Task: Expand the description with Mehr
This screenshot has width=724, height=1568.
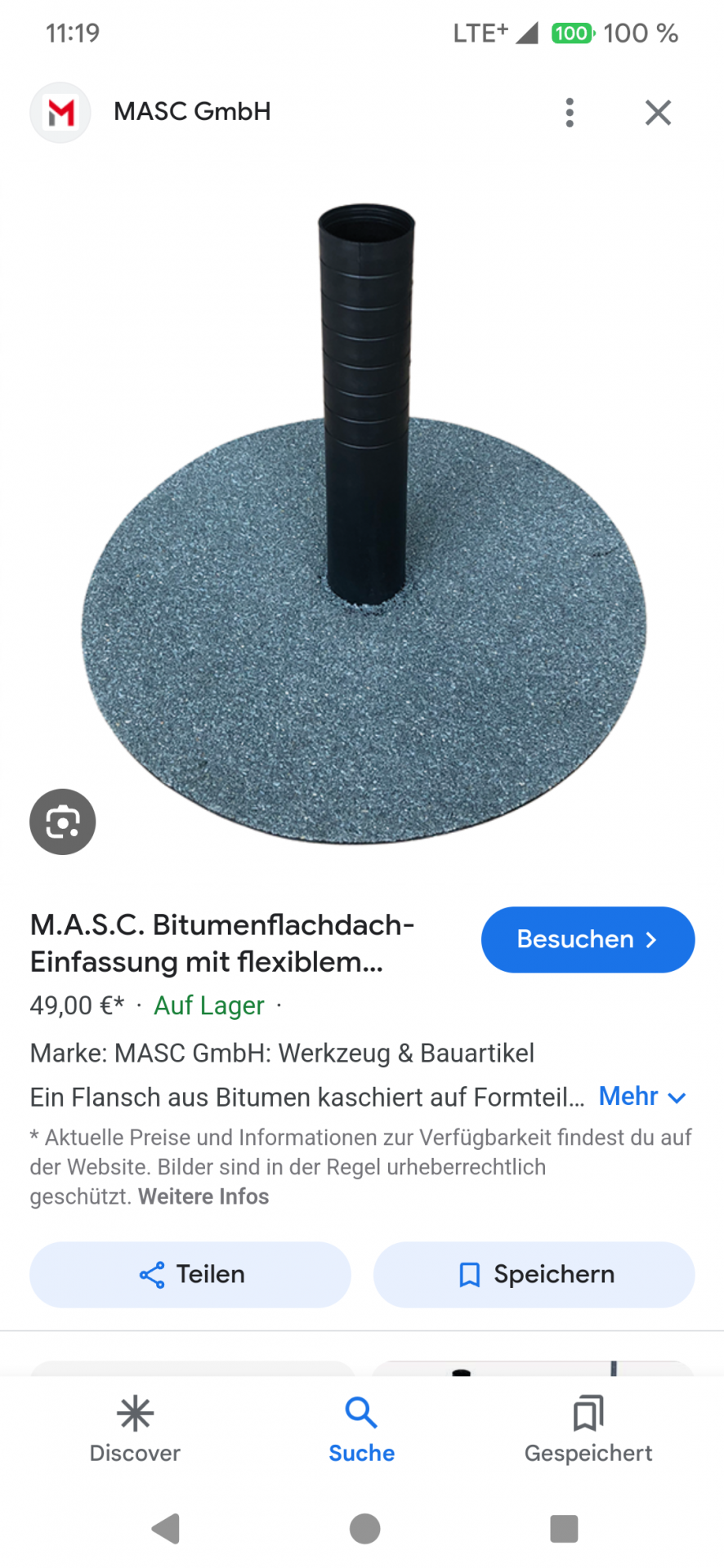Action: [642, 1096]
